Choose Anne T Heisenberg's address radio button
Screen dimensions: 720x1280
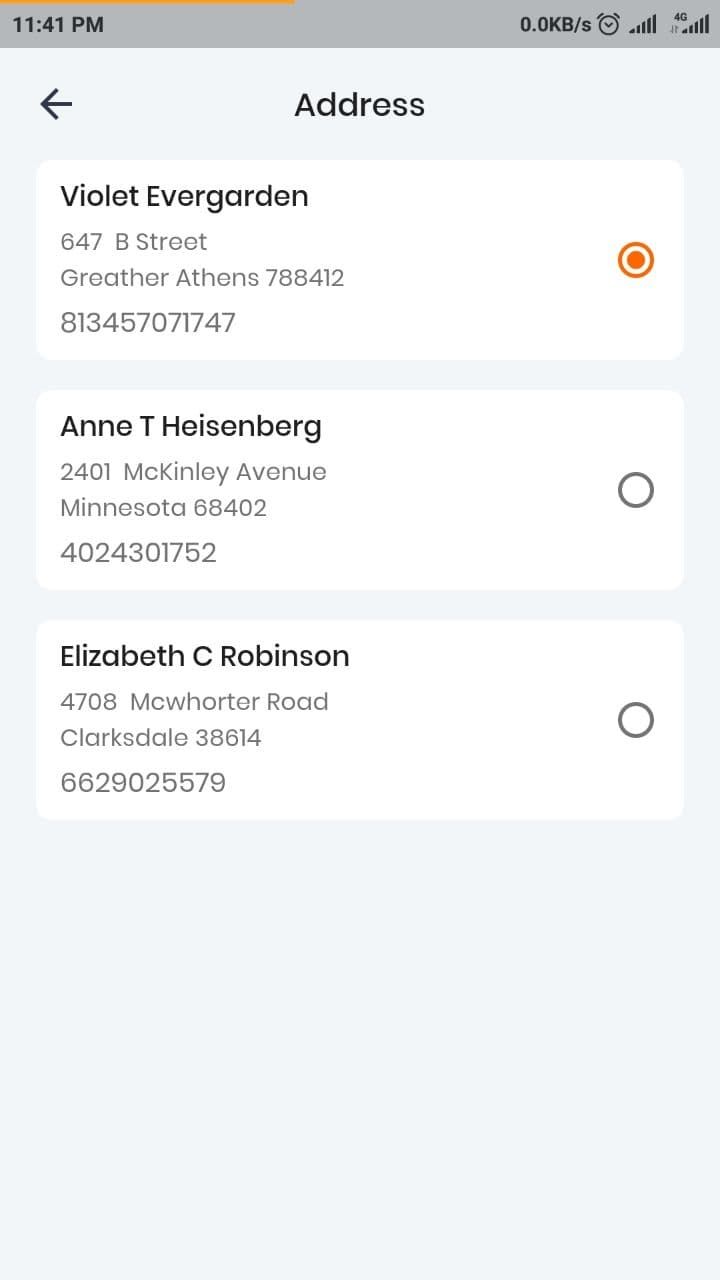[x=636, y=490]
